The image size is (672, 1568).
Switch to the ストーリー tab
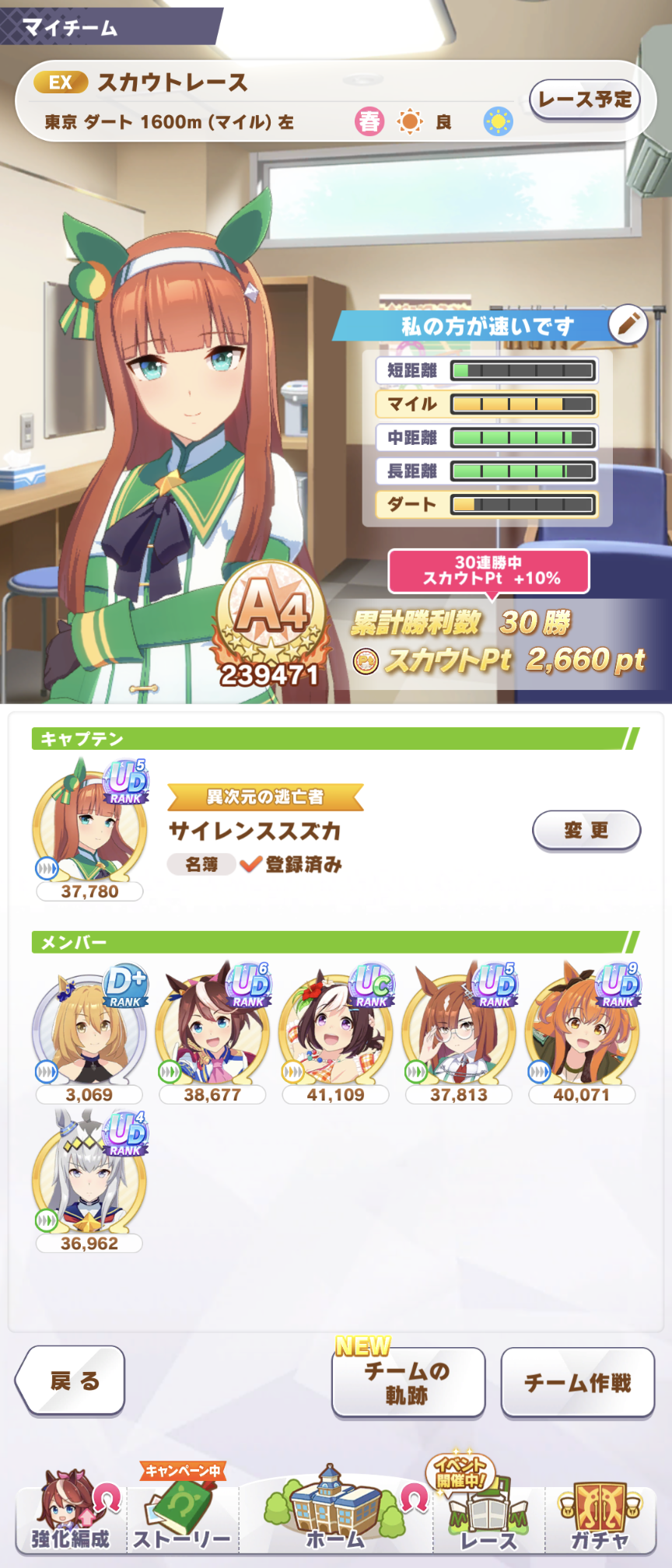click(182, 1513)
